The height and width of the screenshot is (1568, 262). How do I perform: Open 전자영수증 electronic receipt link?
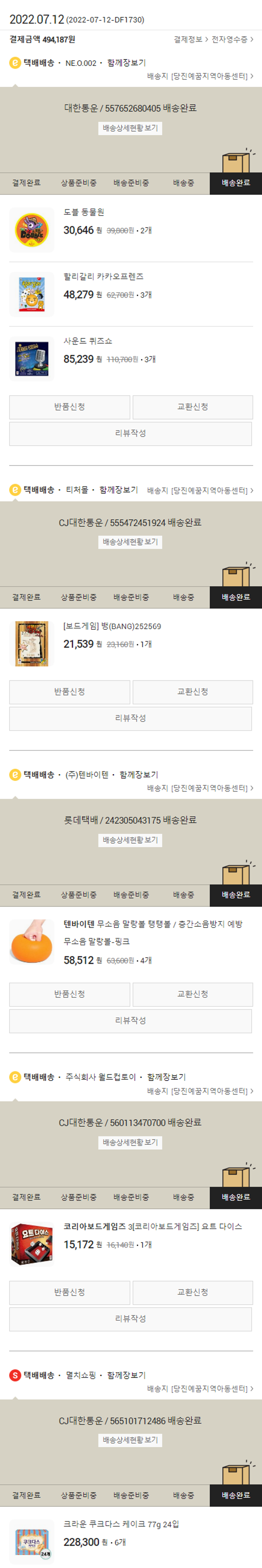[232, 39]
